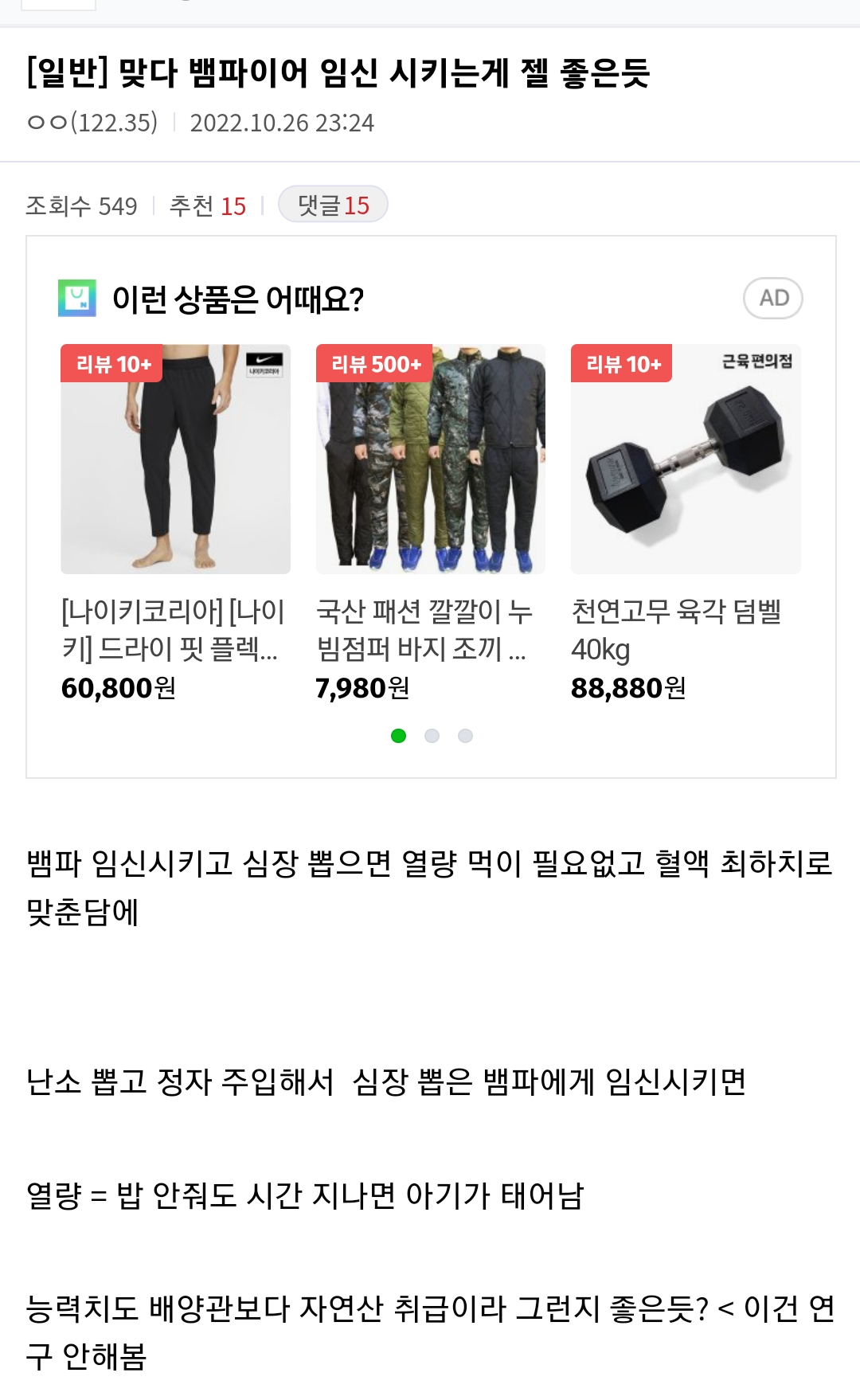Open the 댓글 15 comments button

coord(333,205)
